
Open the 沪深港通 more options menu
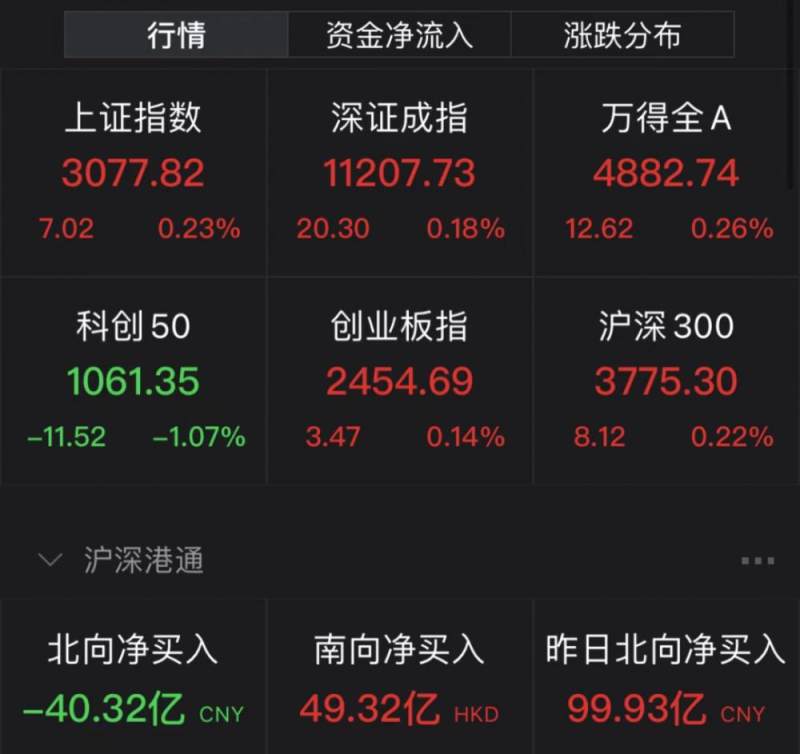tap(757, 561)
